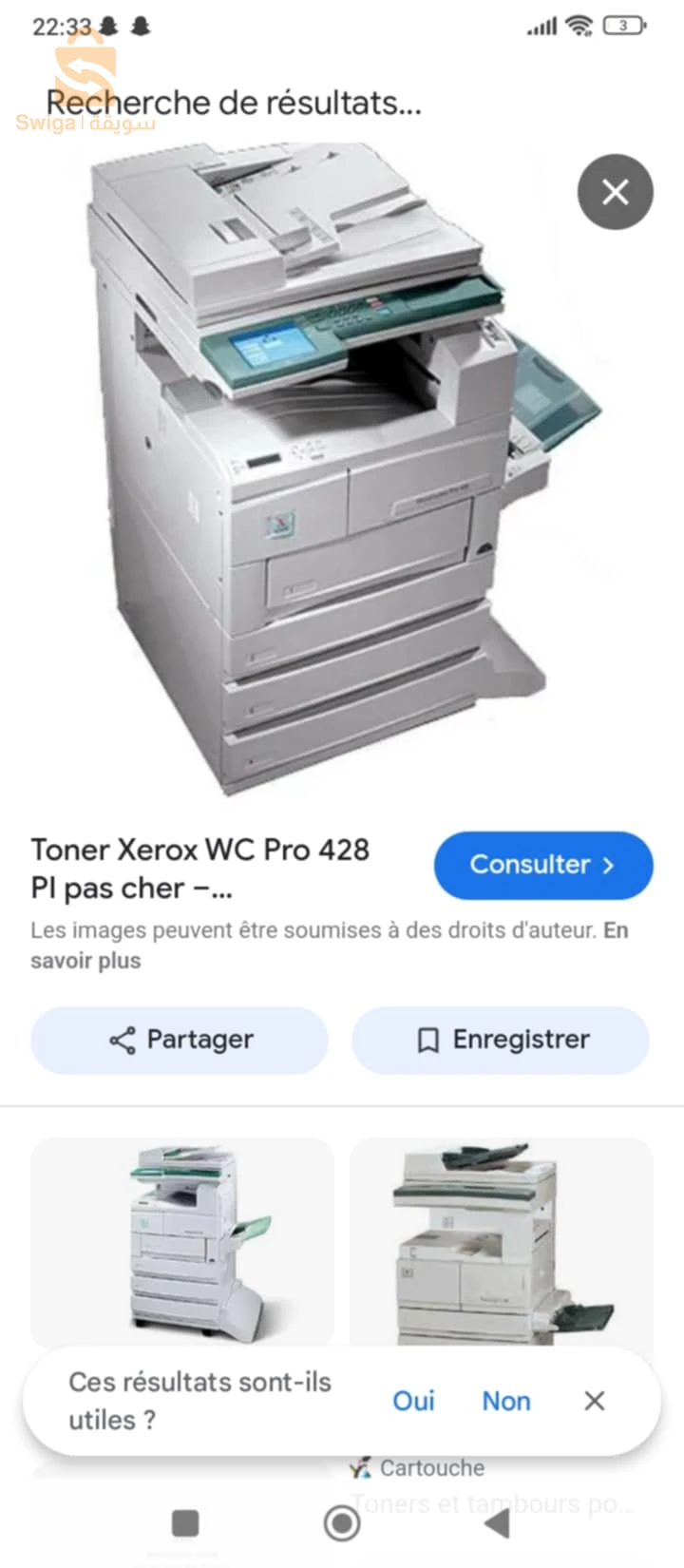Dismiss the 'Ces résultats sont-ils utiles' prompt
684x1568 pixels.
point(595,1401)
